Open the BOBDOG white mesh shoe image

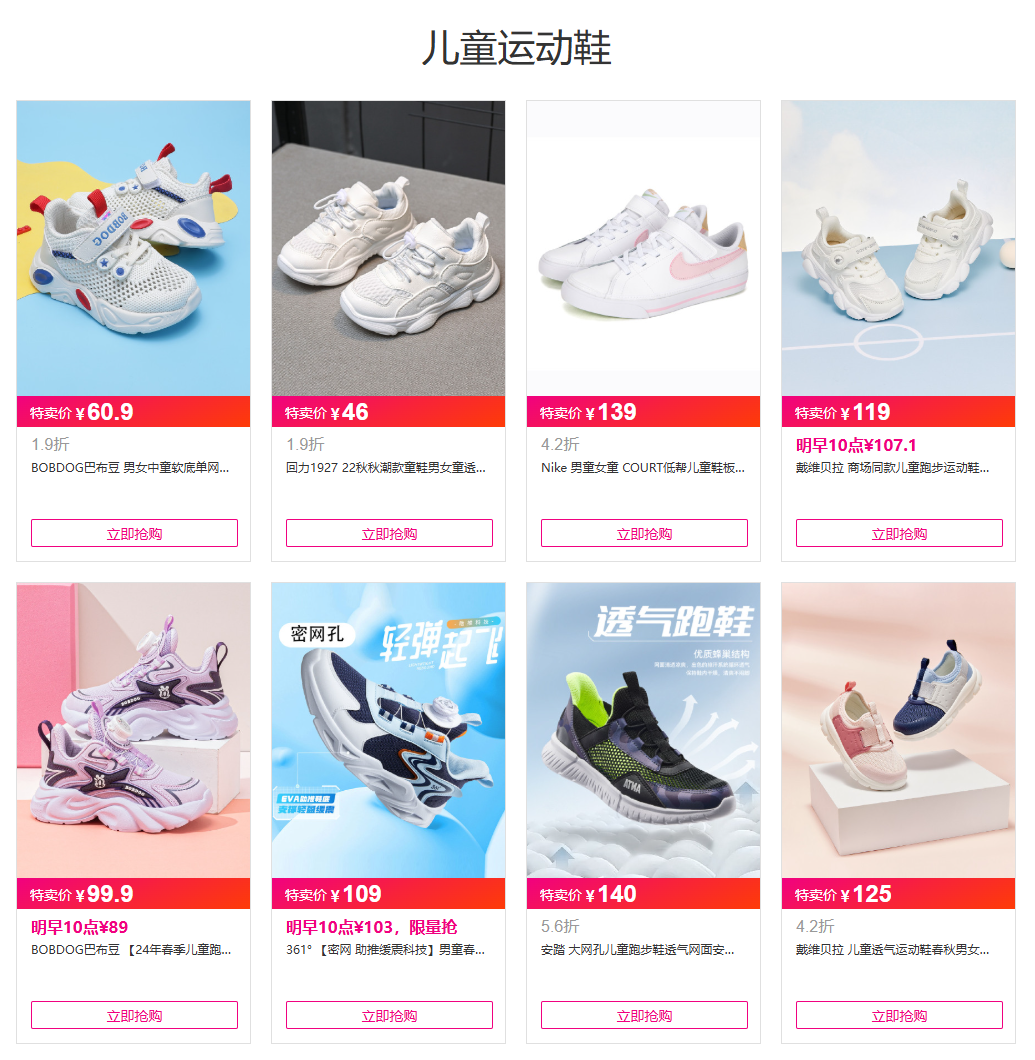pos(134,248)
